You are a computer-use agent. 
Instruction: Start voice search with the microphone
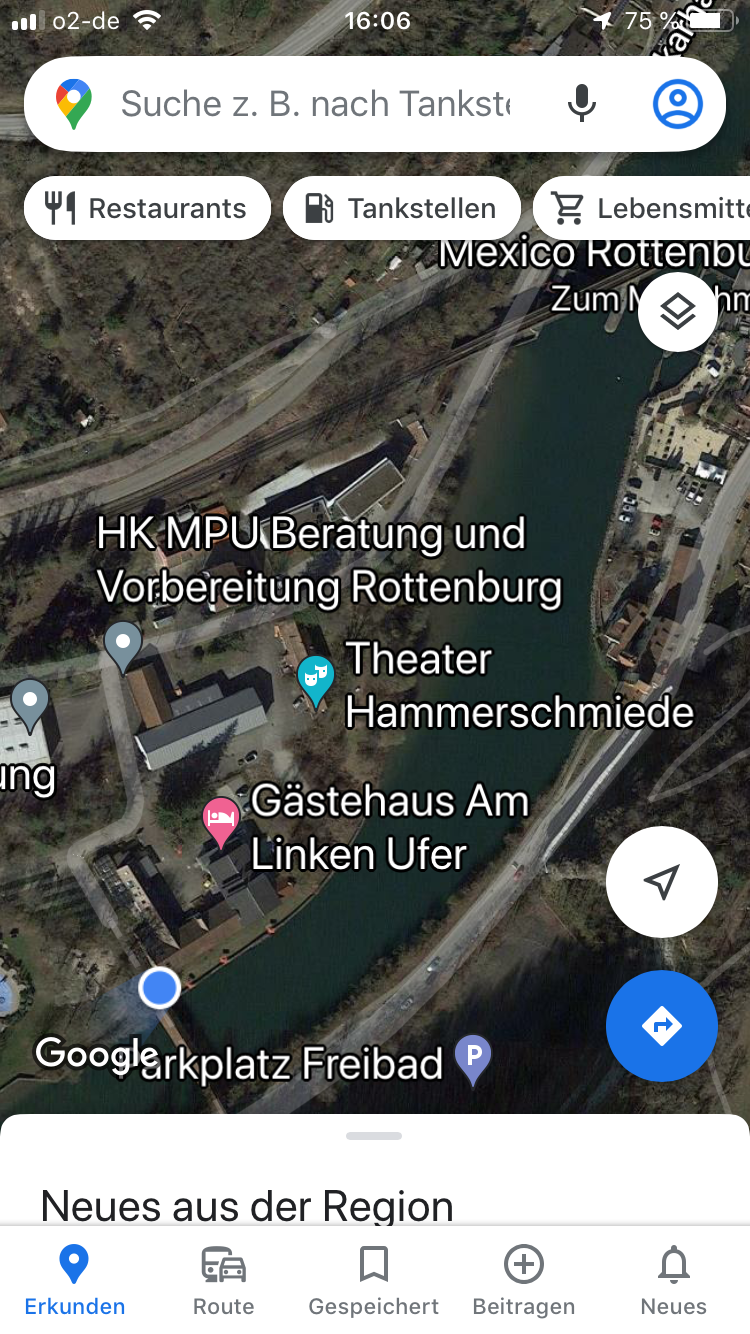(x=581, y=104)
